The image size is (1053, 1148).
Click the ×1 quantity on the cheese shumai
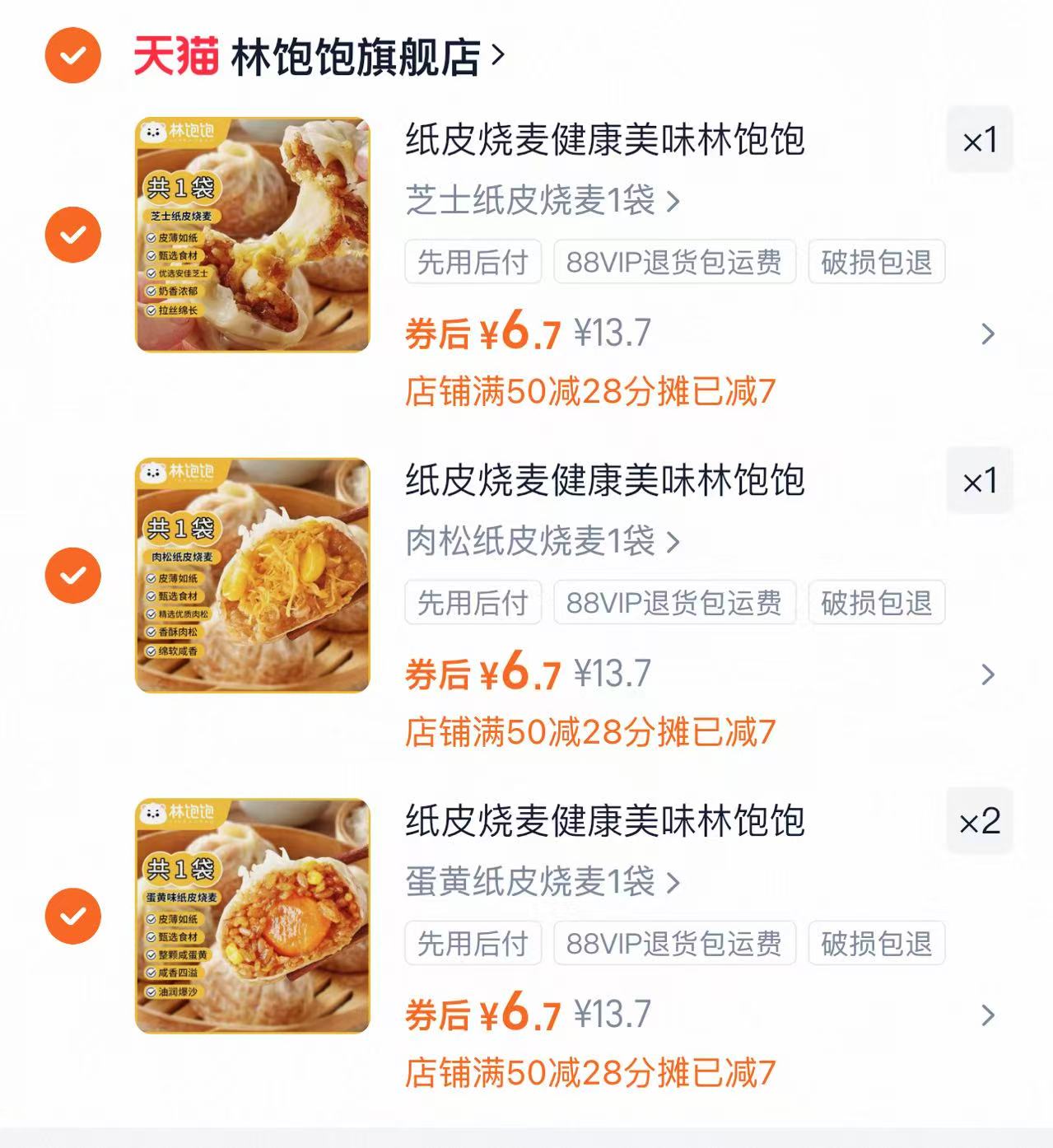click(981, 139)
